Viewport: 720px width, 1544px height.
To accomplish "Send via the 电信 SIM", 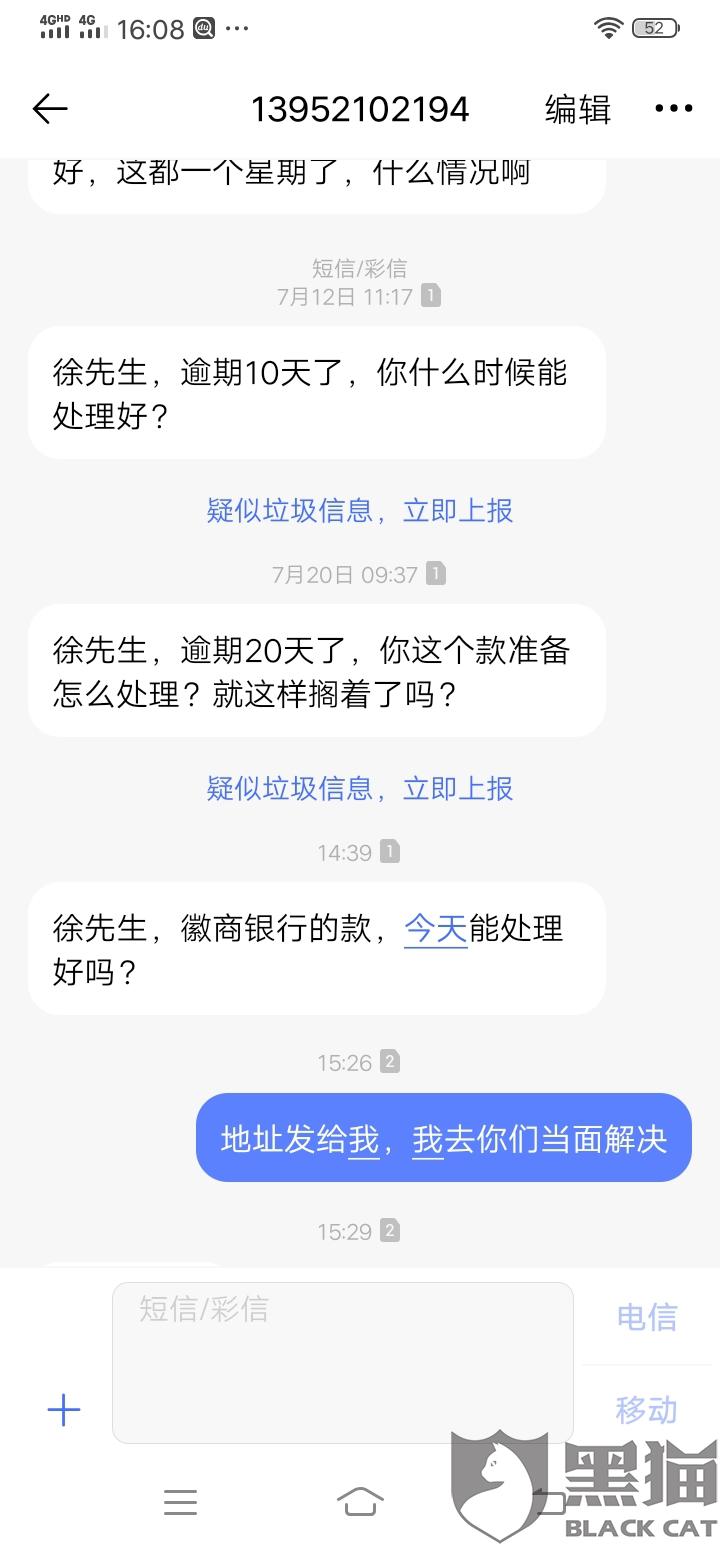I will pyautogui.click(x=647, y=1317).
